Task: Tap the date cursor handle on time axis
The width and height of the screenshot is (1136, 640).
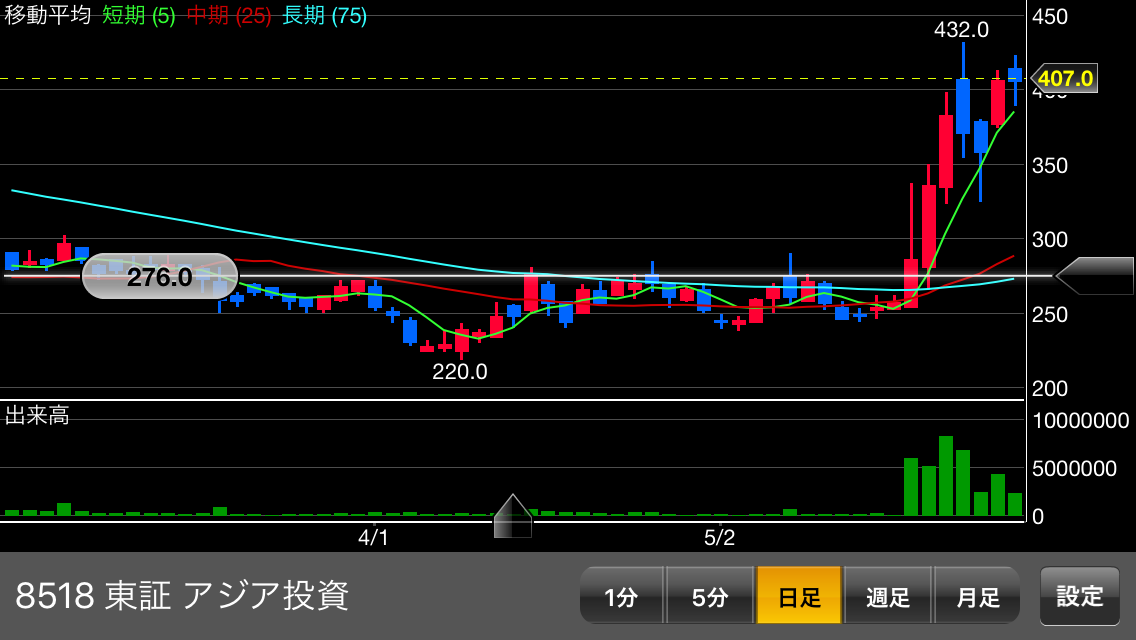Action: 513,517
